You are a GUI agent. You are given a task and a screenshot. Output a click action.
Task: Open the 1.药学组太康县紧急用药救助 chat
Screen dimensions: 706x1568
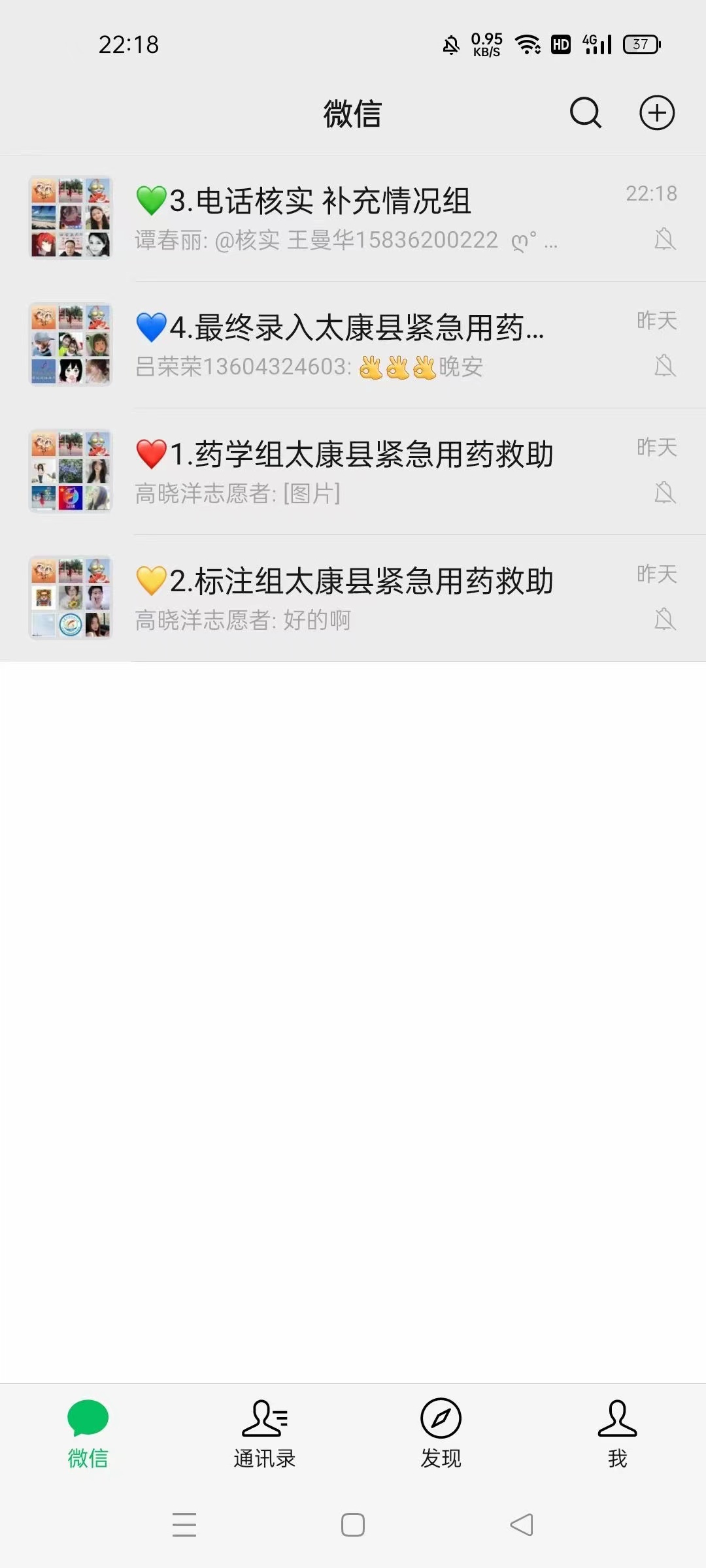tap(353, 472)
